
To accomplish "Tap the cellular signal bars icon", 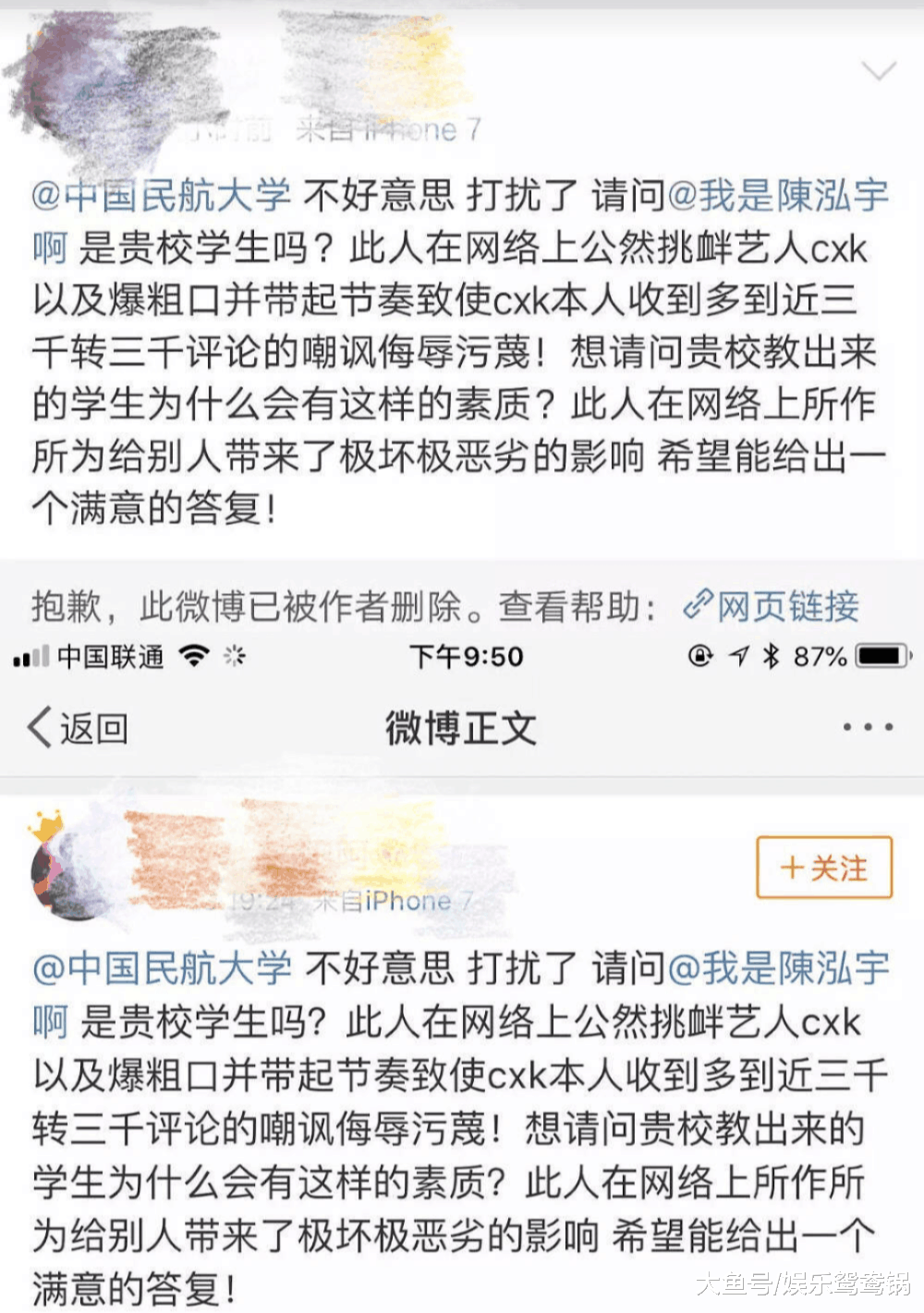I will (30, 658).
